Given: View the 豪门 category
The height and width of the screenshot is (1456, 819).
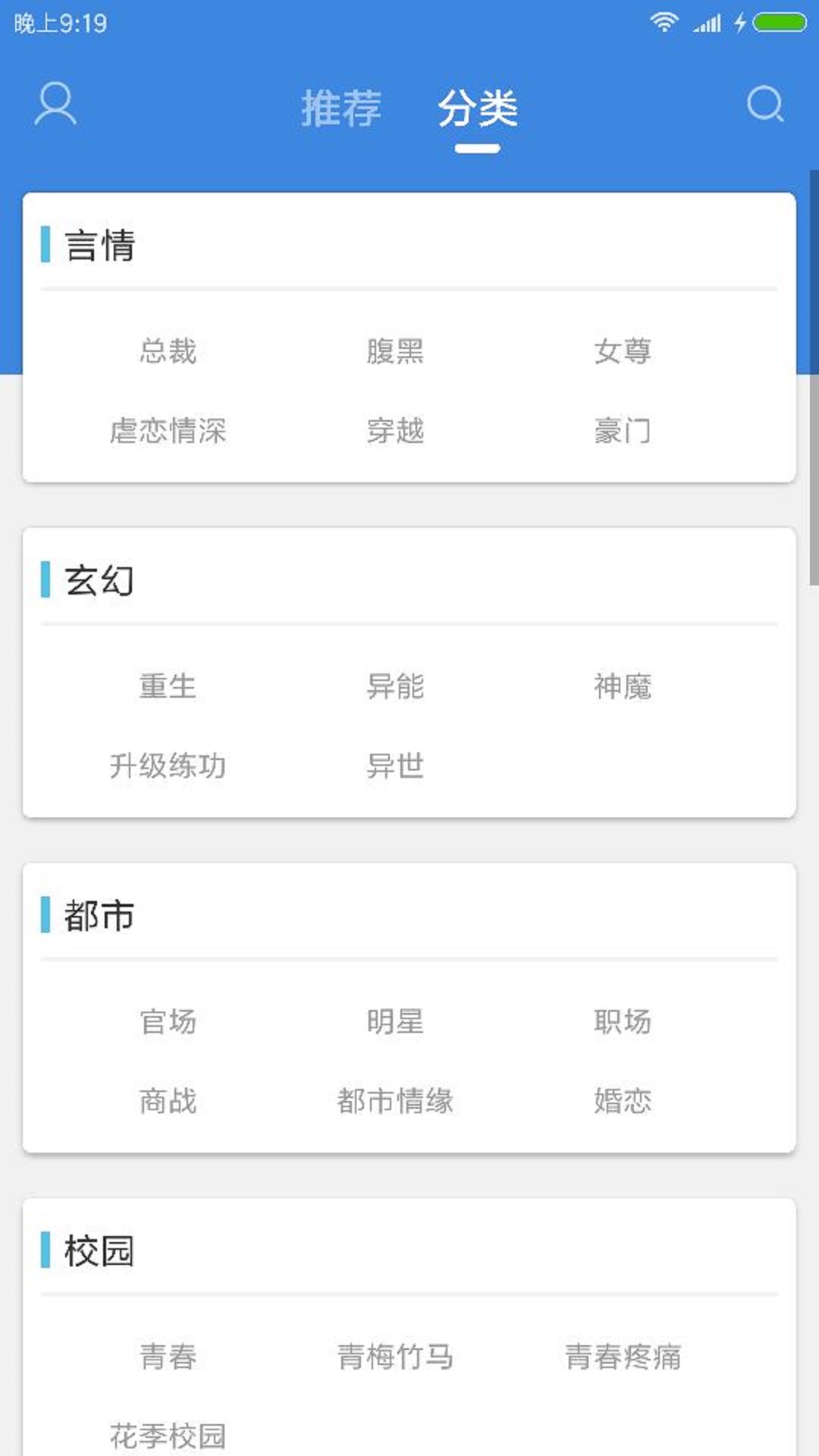Looking at the screenshot, I should [623, 431].
